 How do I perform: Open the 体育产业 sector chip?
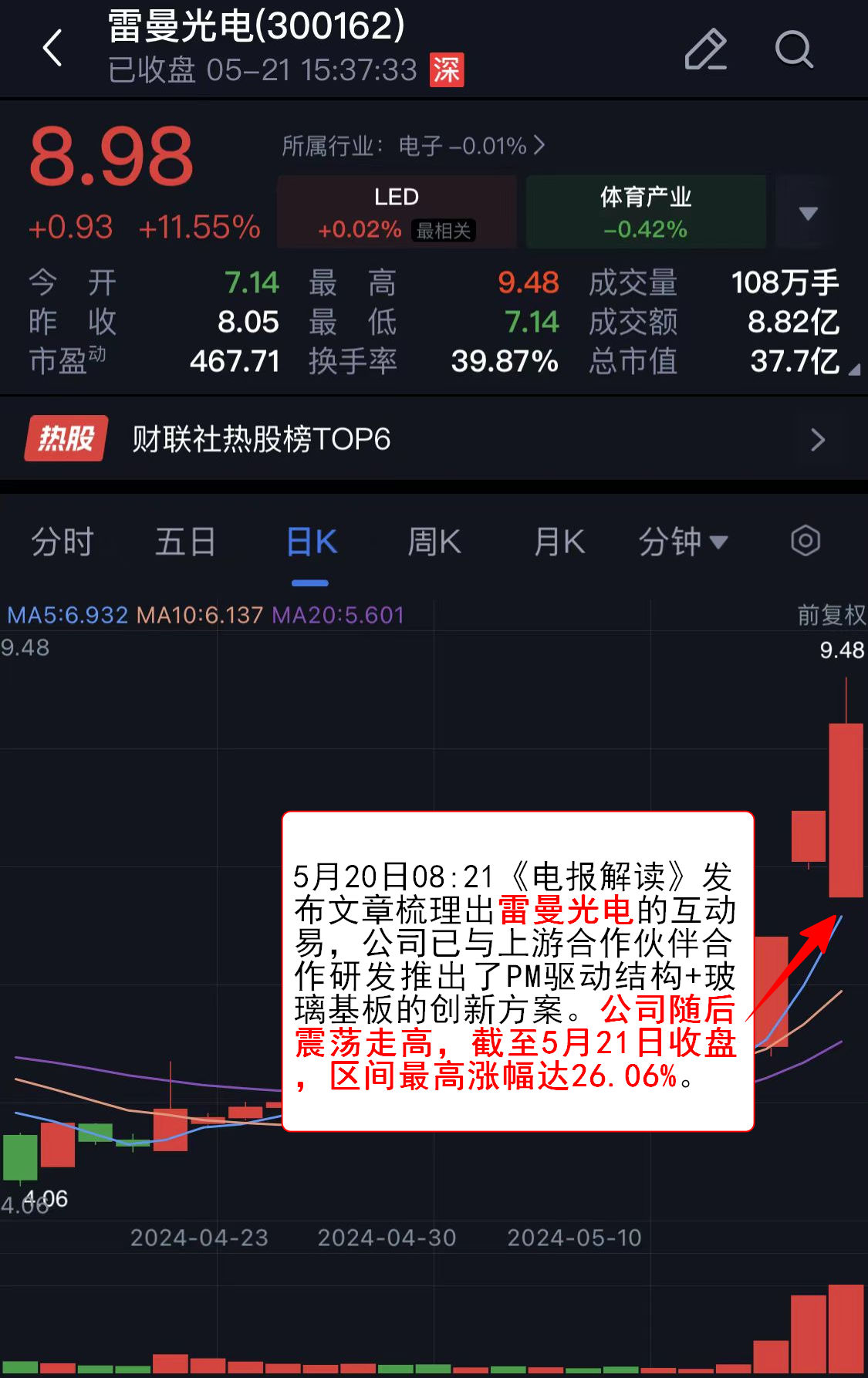tap(646, 212)
